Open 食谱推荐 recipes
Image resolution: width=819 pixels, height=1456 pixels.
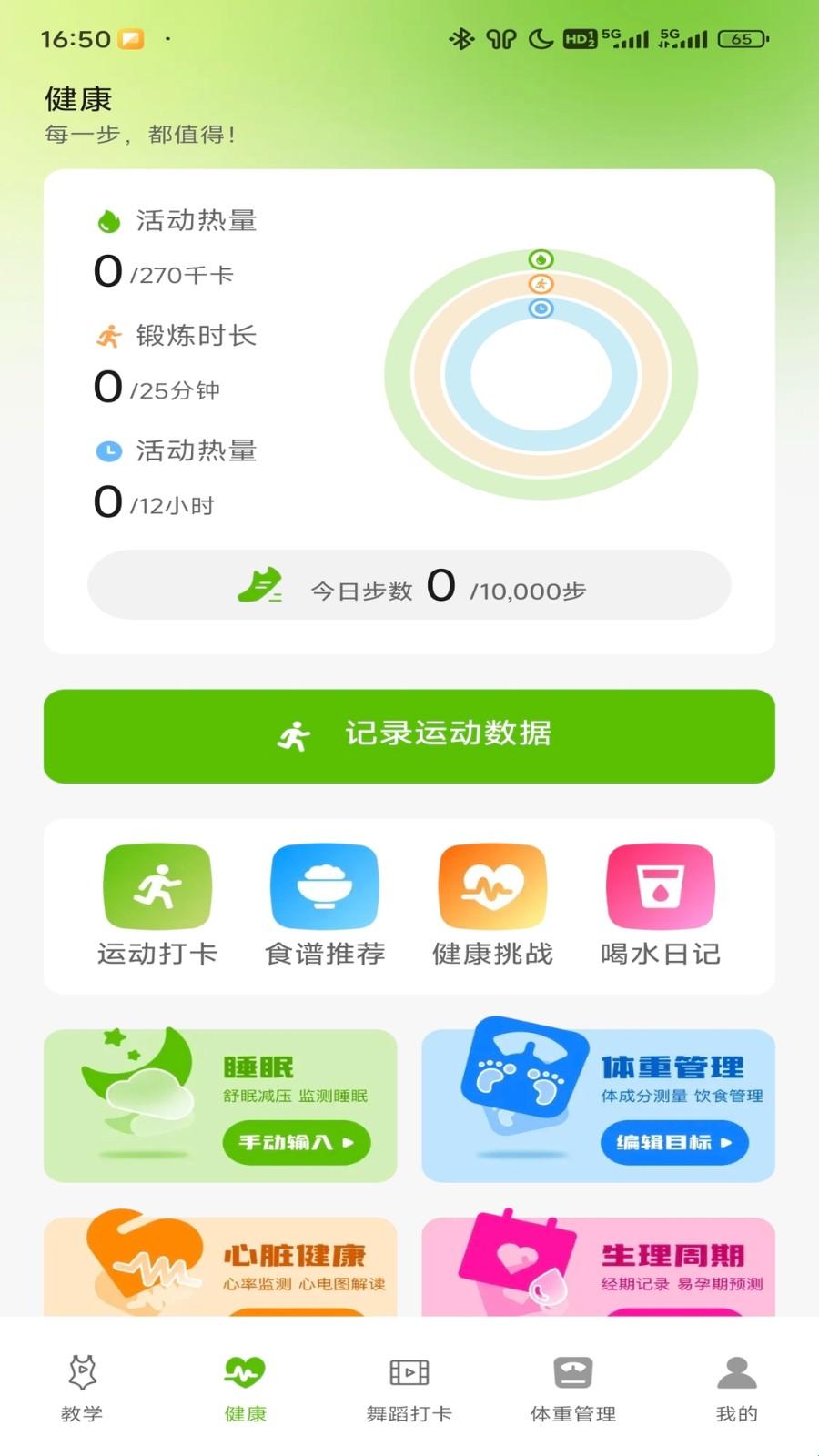pyautogui.click(x=325, y=903)
